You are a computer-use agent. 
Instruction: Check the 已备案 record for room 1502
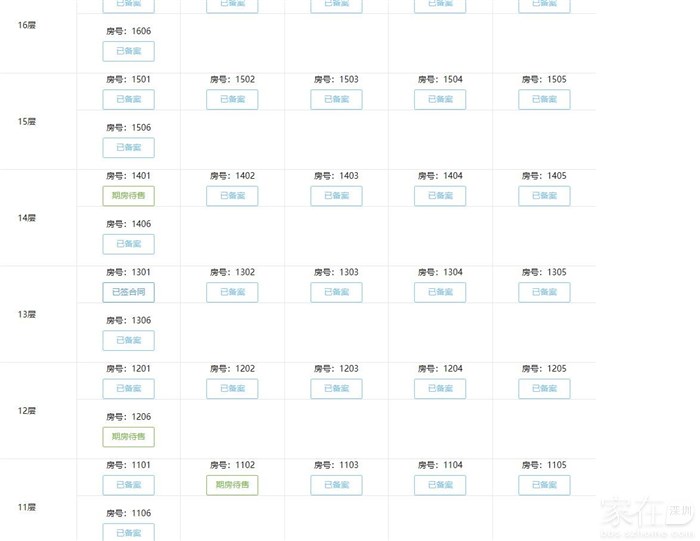[232, 99]
